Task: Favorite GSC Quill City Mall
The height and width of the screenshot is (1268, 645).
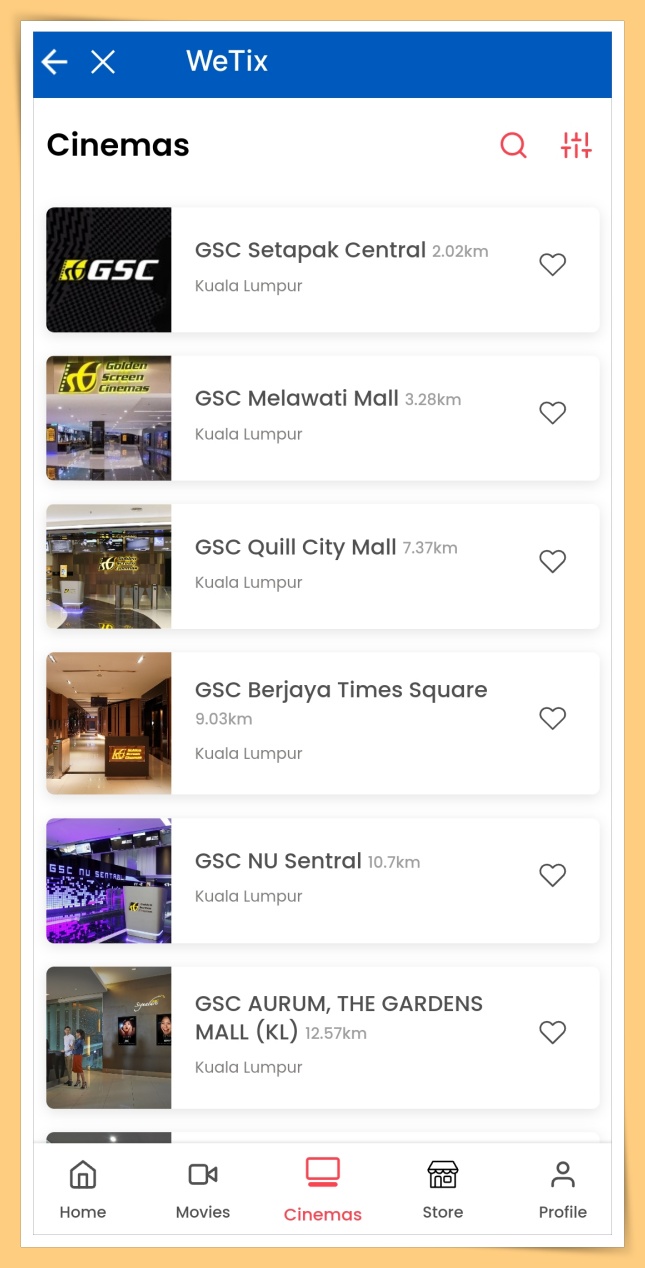Action: point(553,561)
